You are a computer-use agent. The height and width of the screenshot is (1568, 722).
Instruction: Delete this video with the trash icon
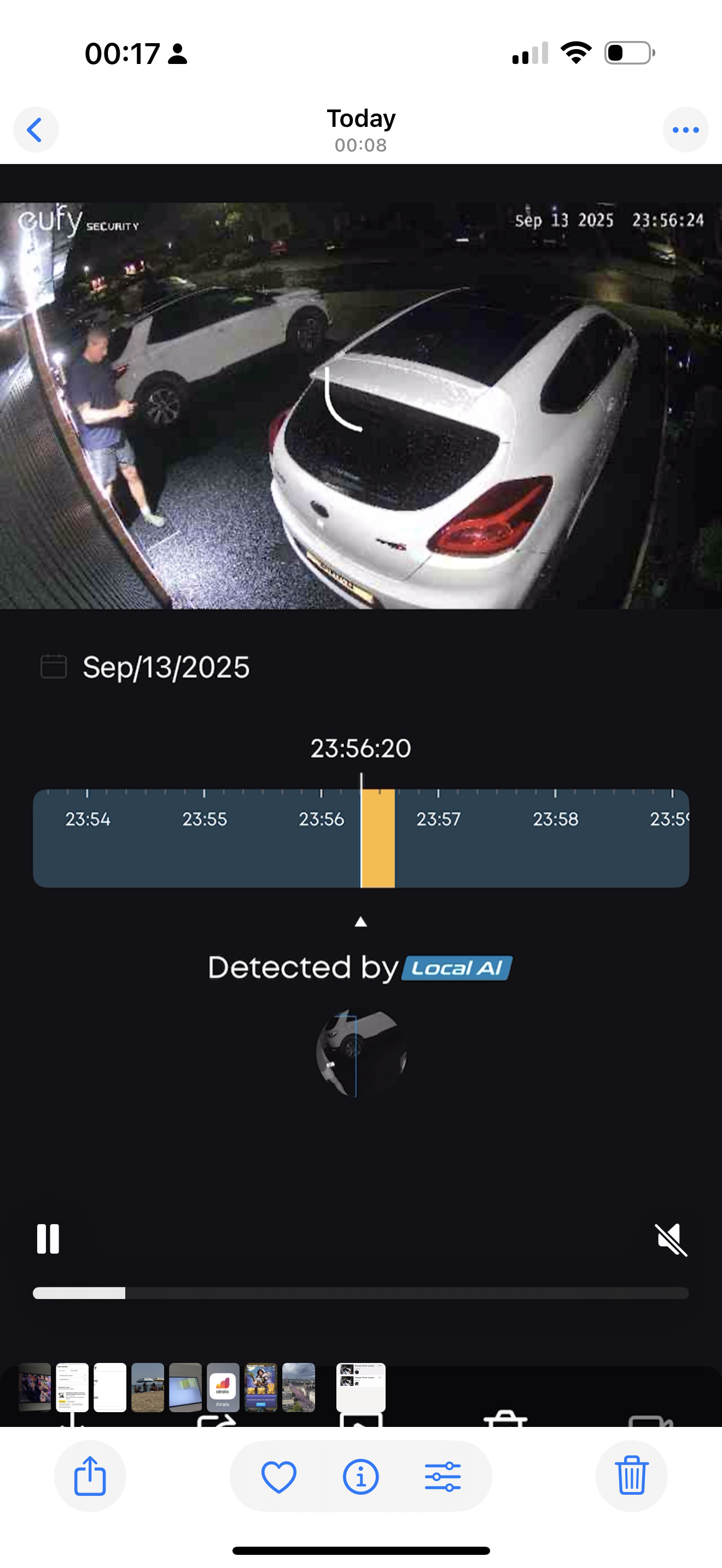pos(631,1476)
